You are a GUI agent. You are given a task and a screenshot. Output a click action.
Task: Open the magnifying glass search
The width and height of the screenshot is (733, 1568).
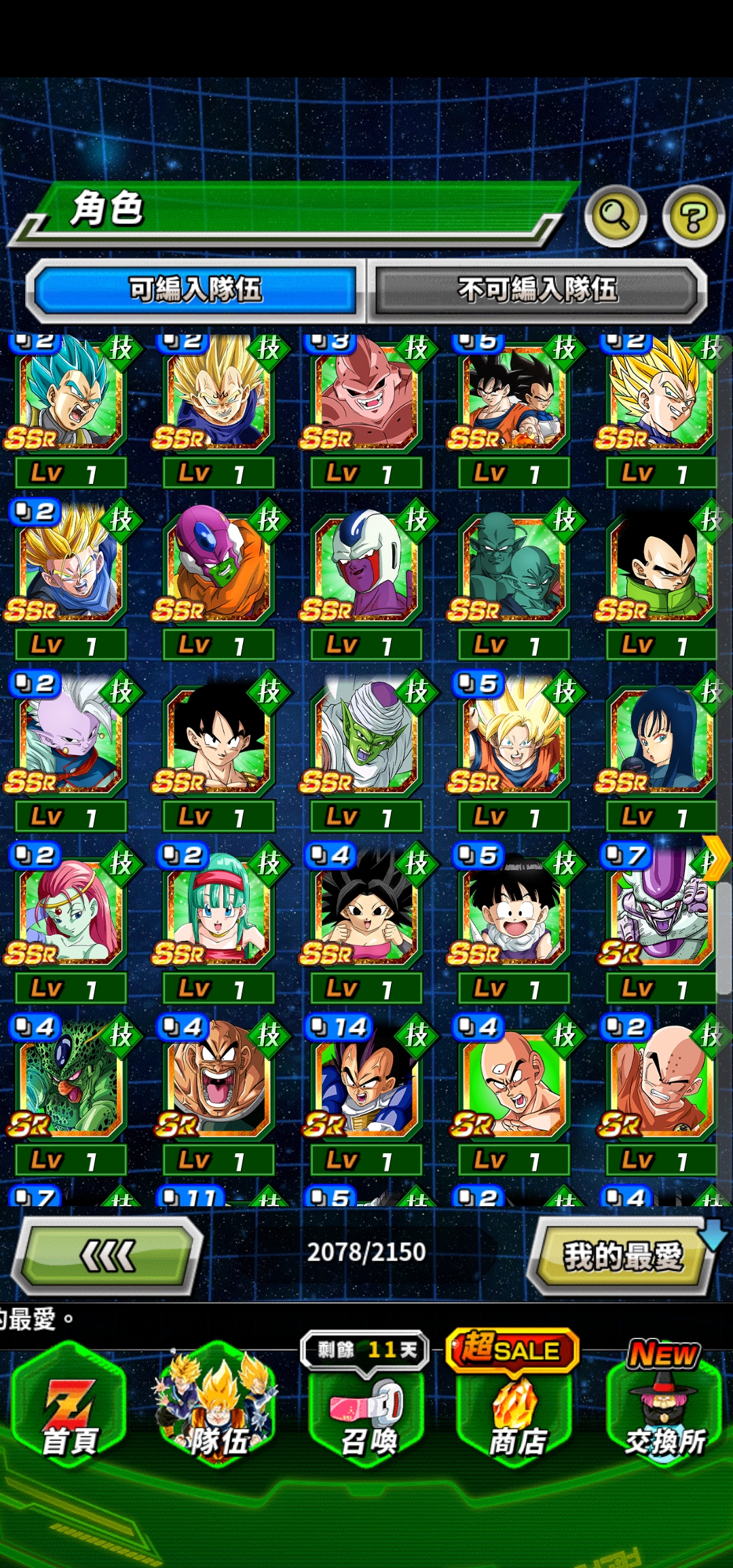point(615,217)
